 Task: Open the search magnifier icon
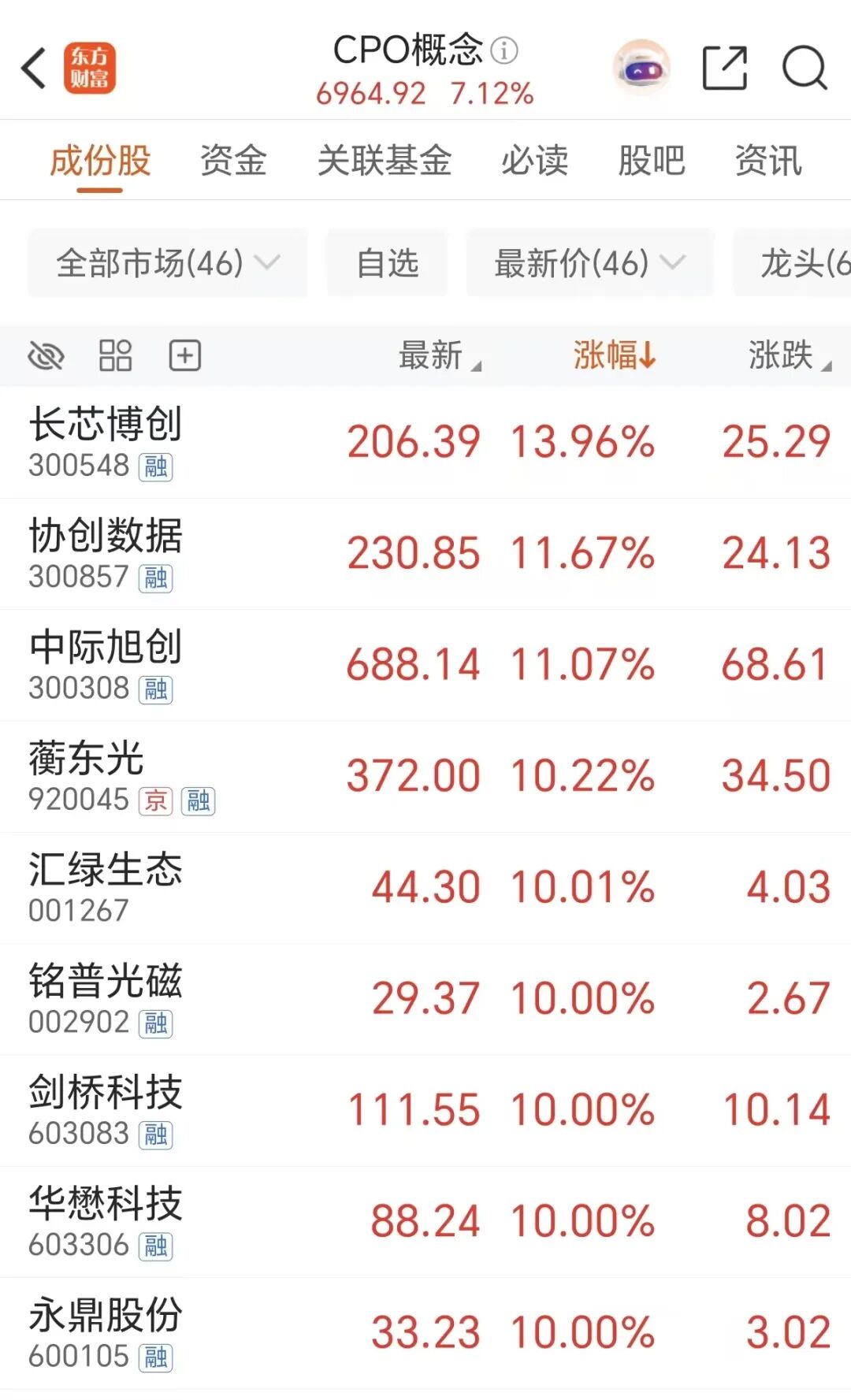tap(804, 68)
